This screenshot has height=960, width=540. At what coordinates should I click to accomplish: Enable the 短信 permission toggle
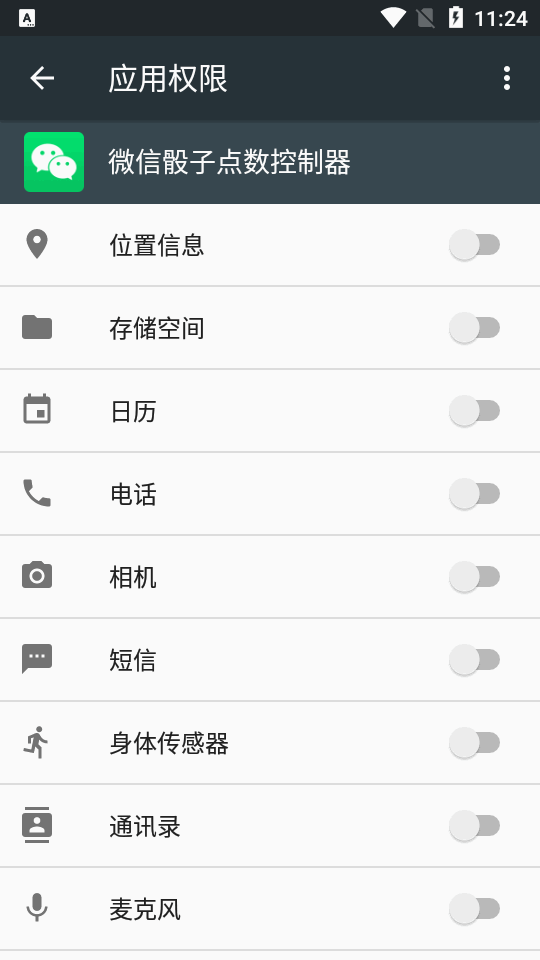[x=474, y=660]
